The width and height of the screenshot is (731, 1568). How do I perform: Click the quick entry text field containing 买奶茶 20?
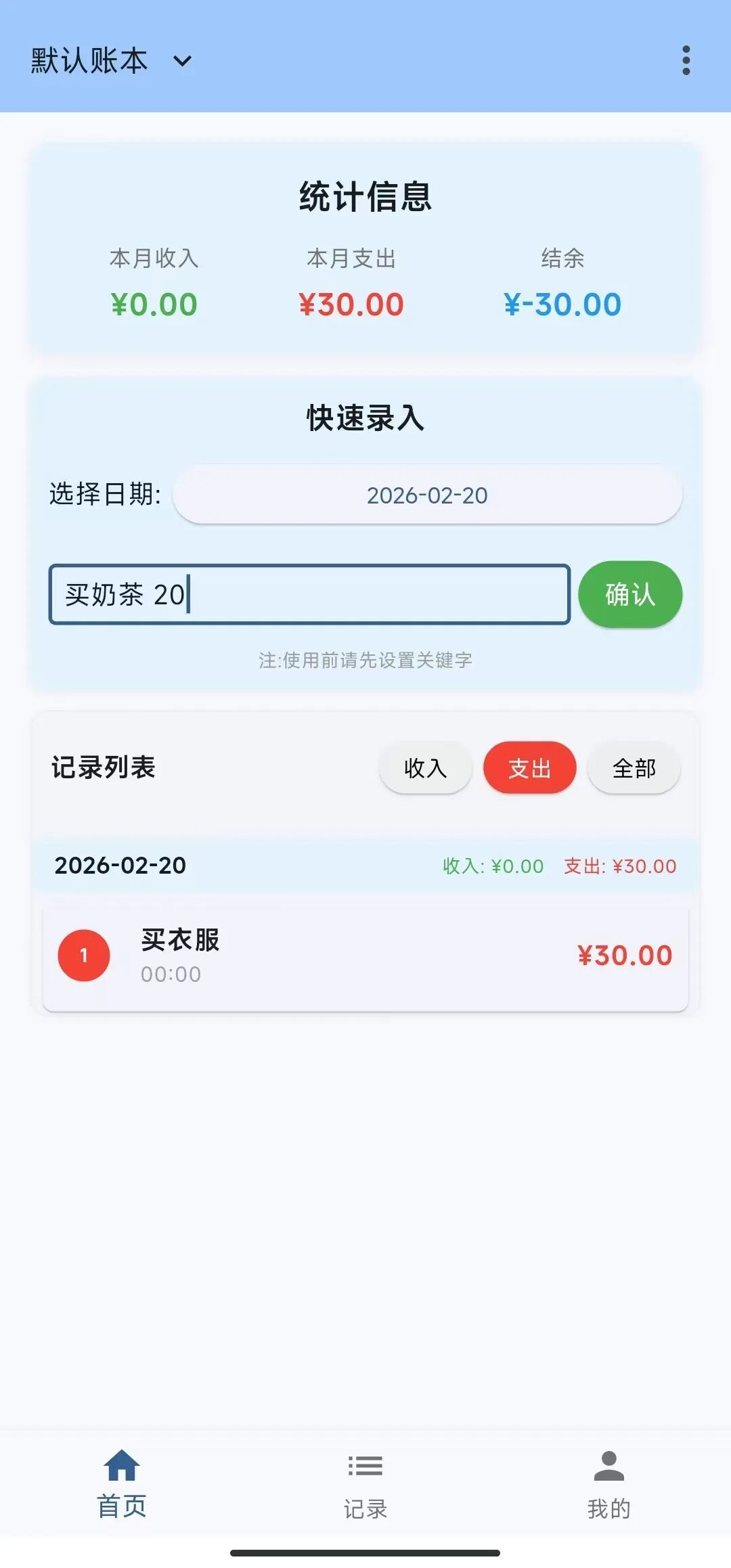pyautogui.click(x=308, y=593)
